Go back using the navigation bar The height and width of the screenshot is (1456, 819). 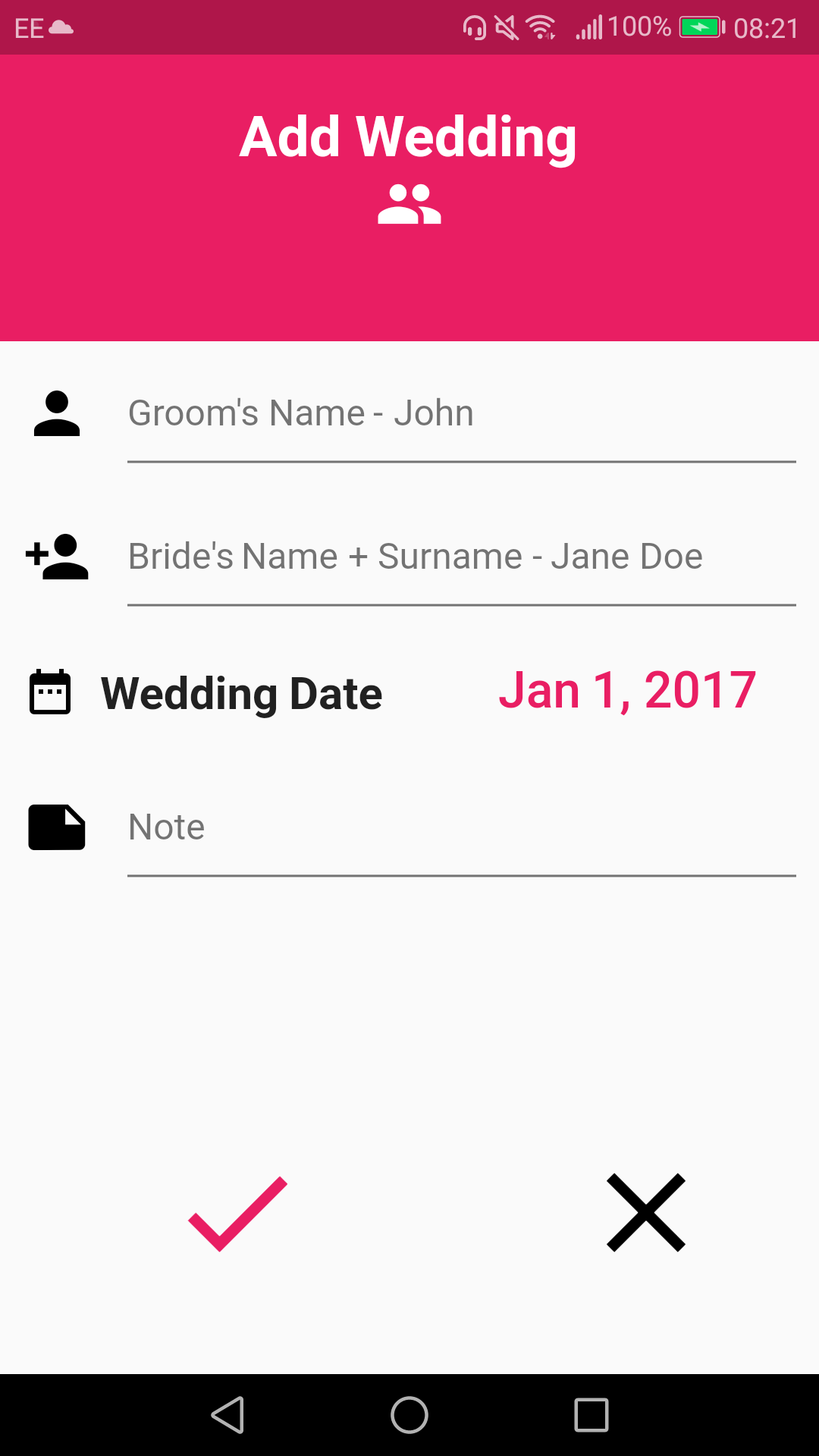[227, 1415]
